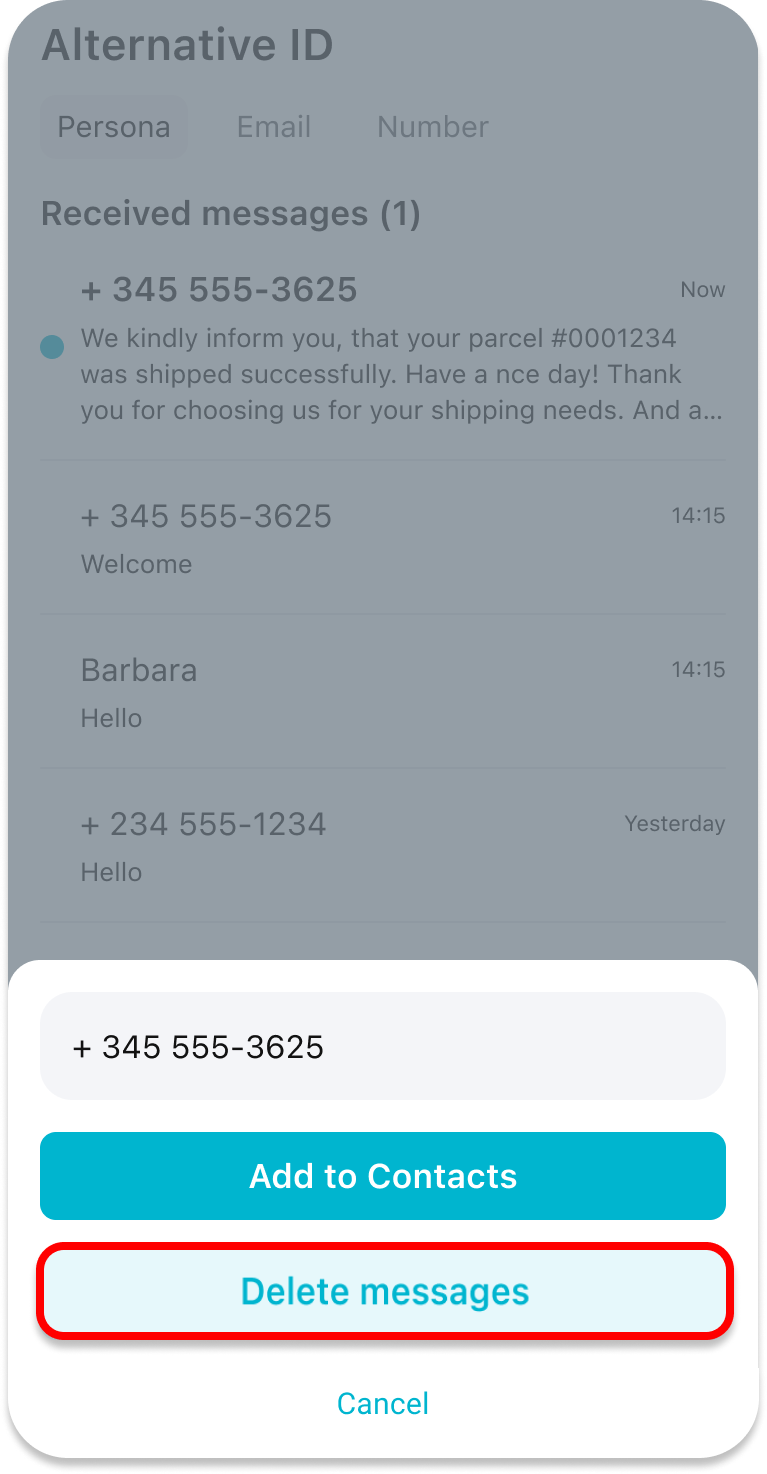Switch to the Number tab
The height and width of the screenshot is (1474, 767).
click(432, 127)
